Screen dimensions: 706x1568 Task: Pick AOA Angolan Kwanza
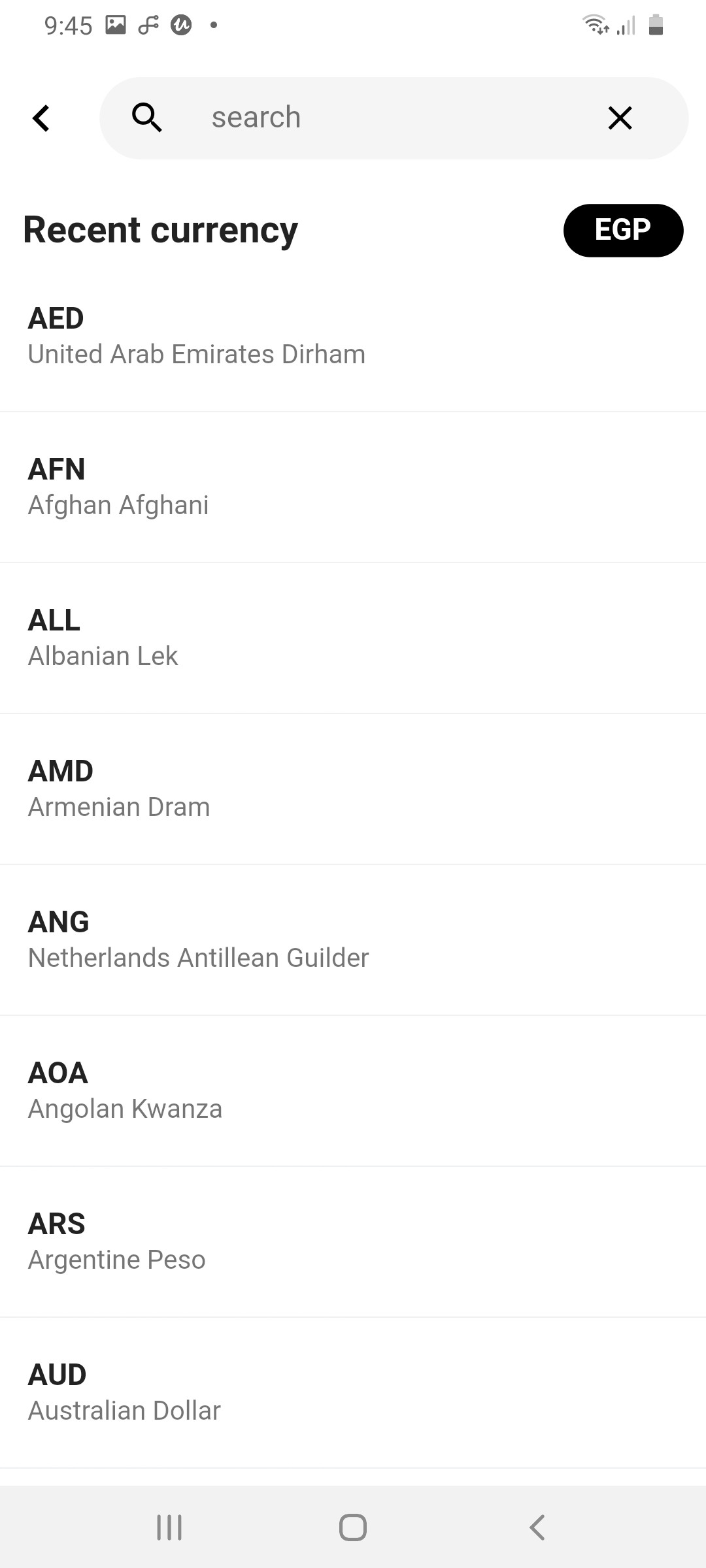coord(353,1091)
